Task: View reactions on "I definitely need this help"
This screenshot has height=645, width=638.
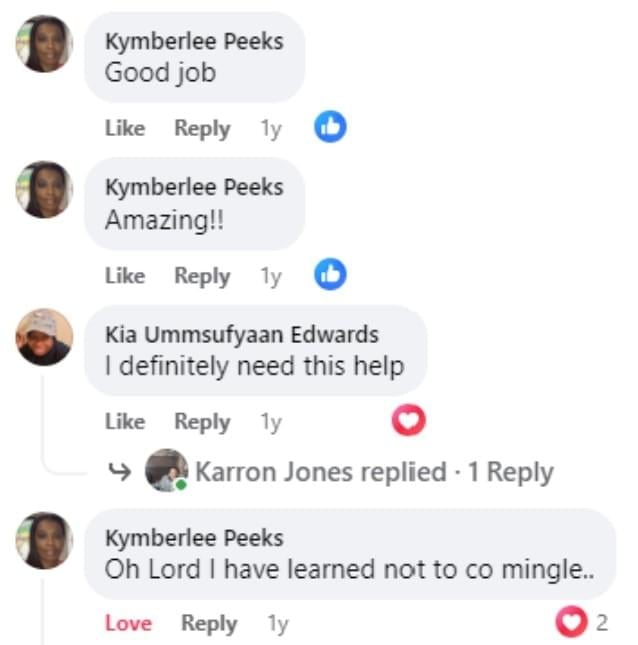Action: point(408,422)
